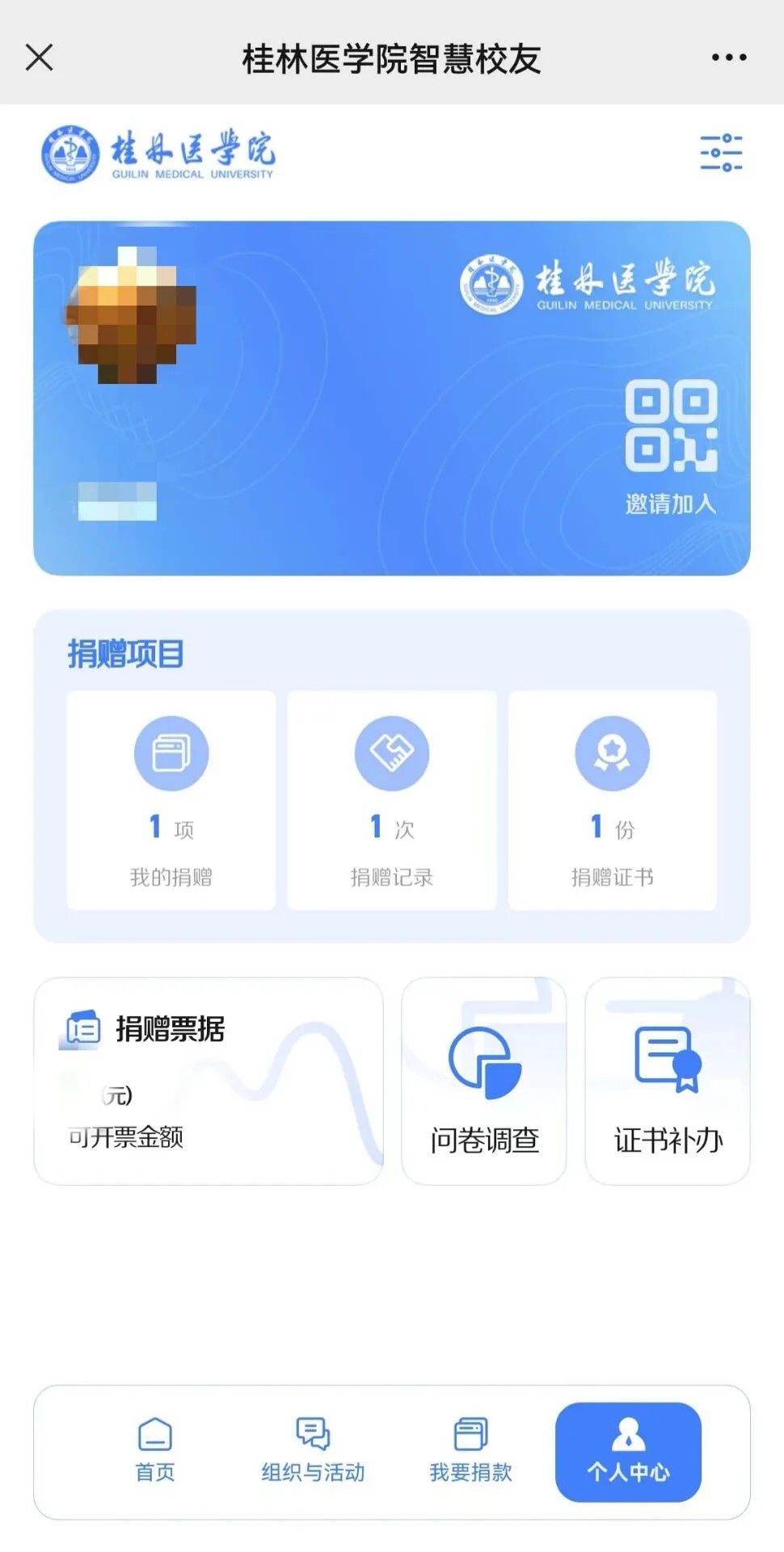Open 我的捐赠 card

point(171,800)
